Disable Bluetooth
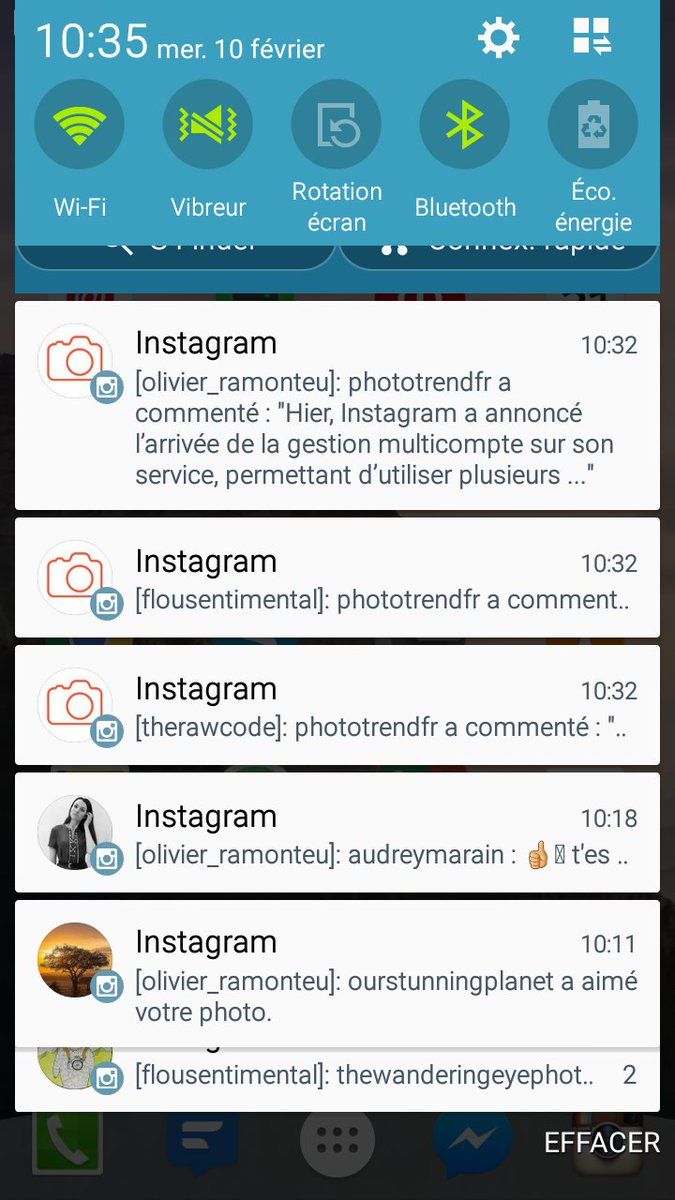Viewport: 675px width, 1200px height. [465, 125]
